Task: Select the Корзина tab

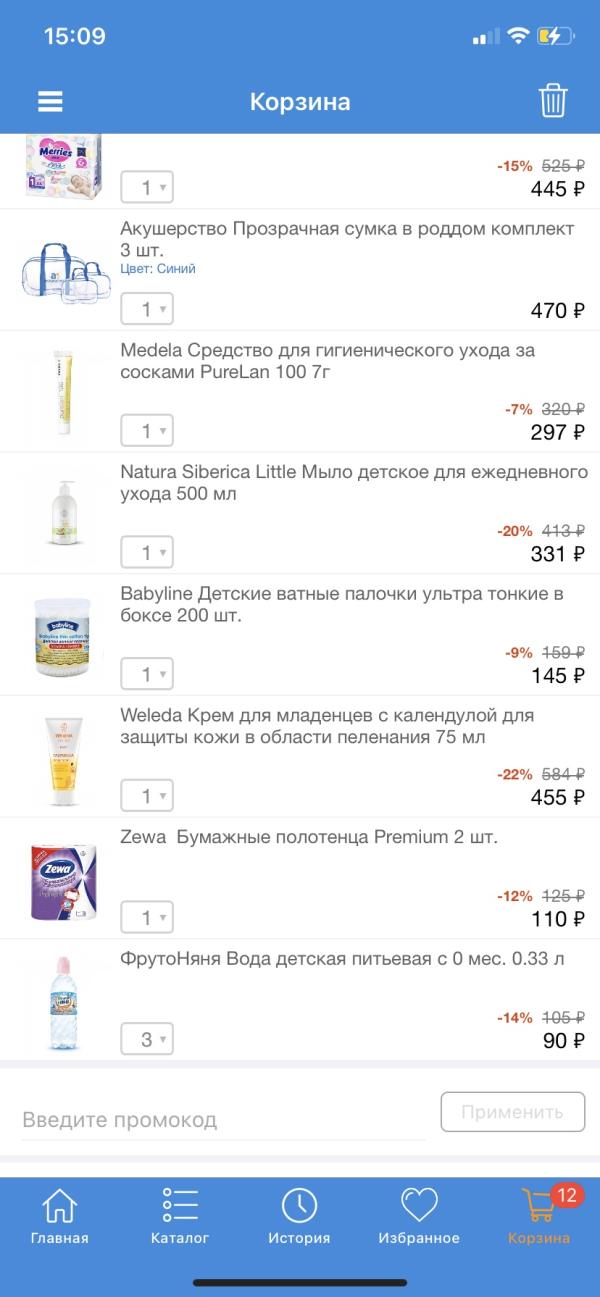Action: tap(540, 1216)
